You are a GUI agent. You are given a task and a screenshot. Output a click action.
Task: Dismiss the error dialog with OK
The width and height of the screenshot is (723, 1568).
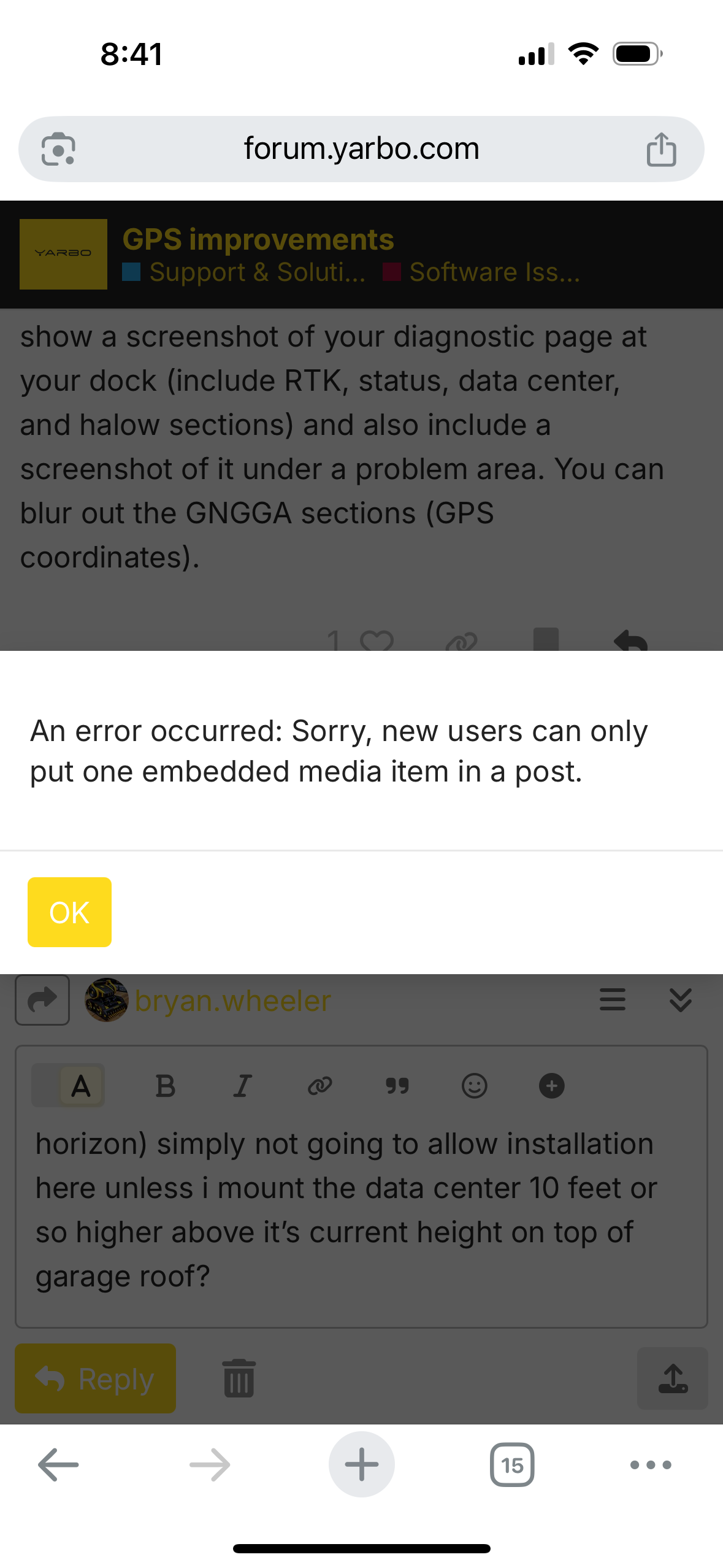pos(69,912)
